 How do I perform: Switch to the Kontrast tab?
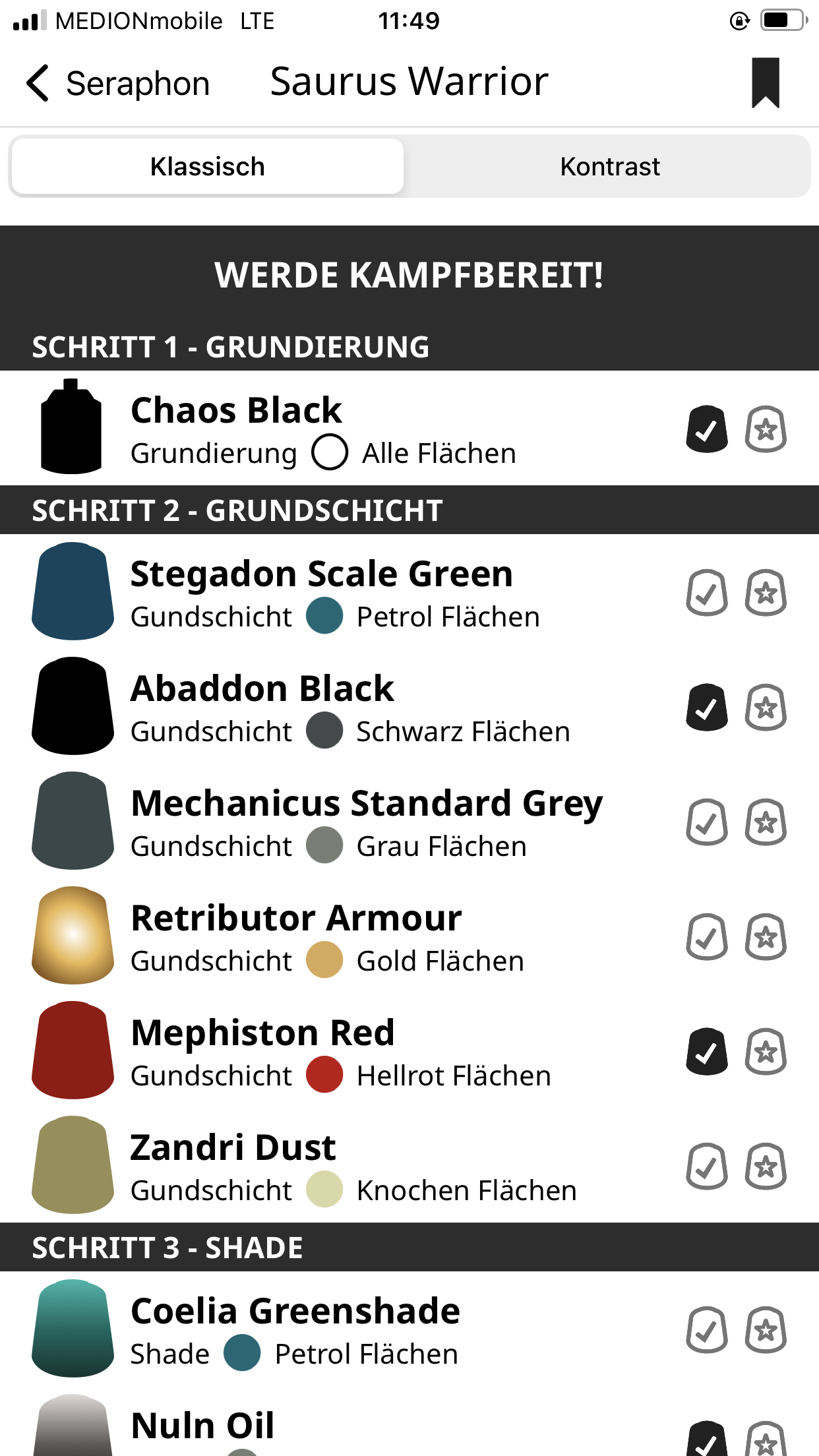[609, 167]
